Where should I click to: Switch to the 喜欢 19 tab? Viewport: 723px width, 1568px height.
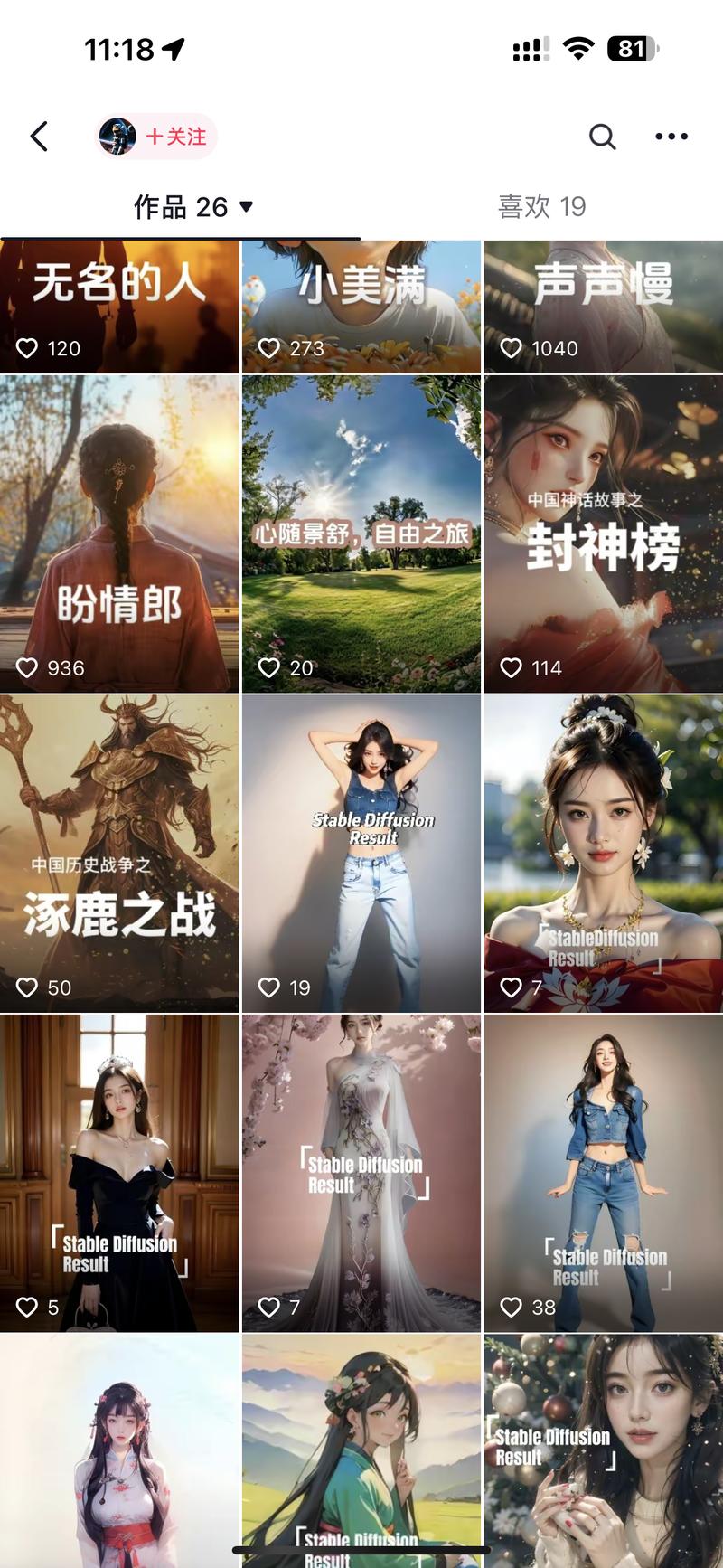(541, 207)
